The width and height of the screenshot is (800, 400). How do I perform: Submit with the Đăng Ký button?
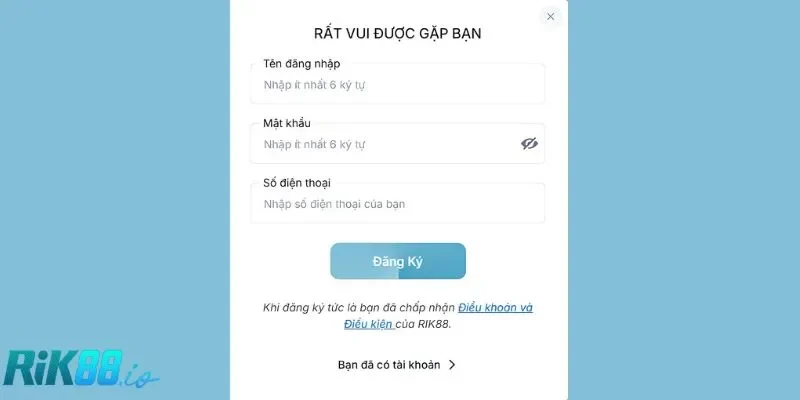[x=398, y=262]
